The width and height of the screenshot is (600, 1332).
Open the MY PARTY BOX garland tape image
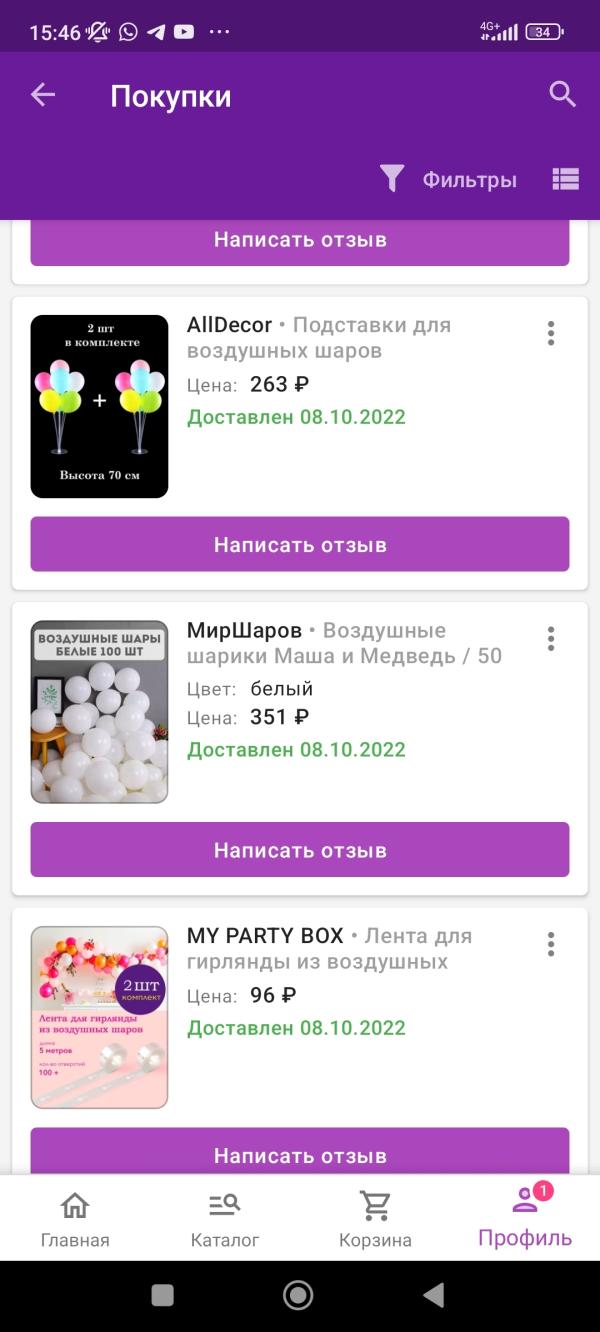click(x=99, y=1017)
